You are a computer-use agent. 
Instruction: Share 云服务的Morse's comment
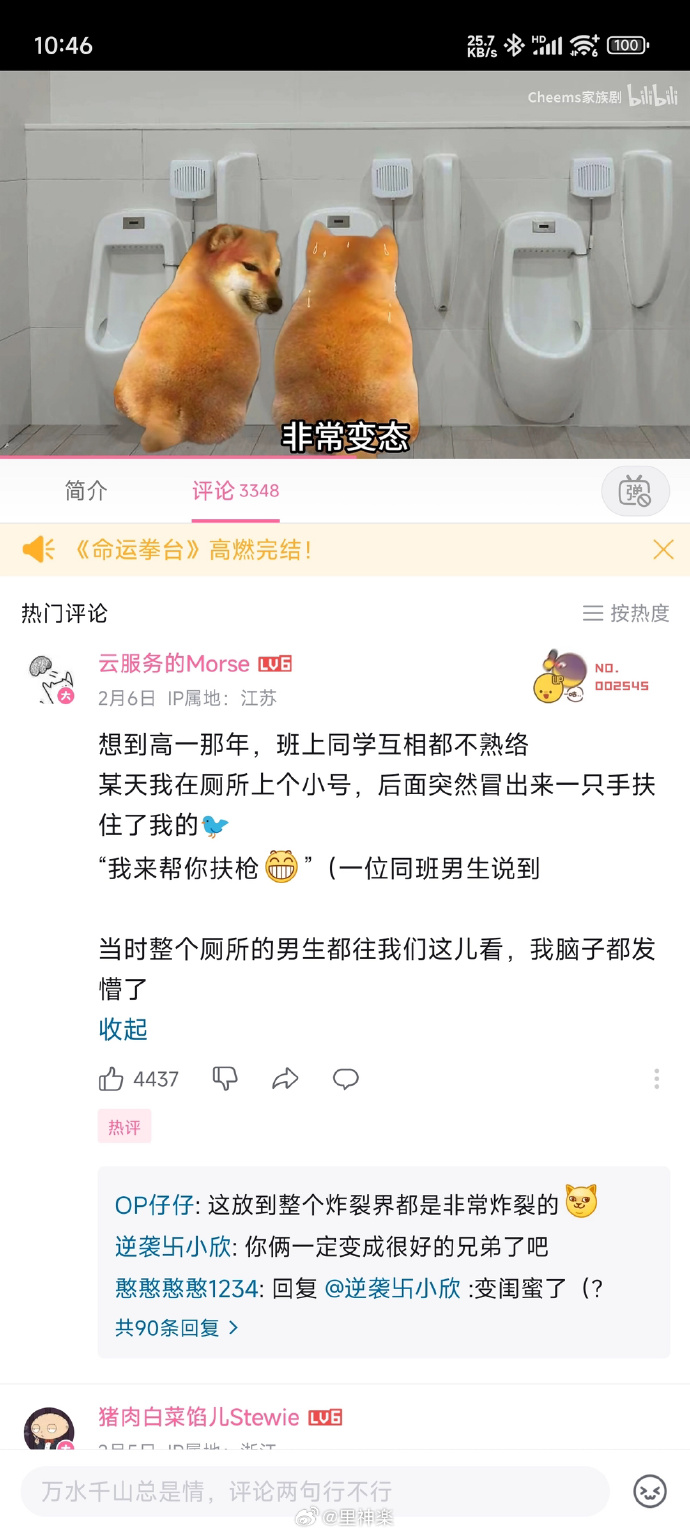285,1079
